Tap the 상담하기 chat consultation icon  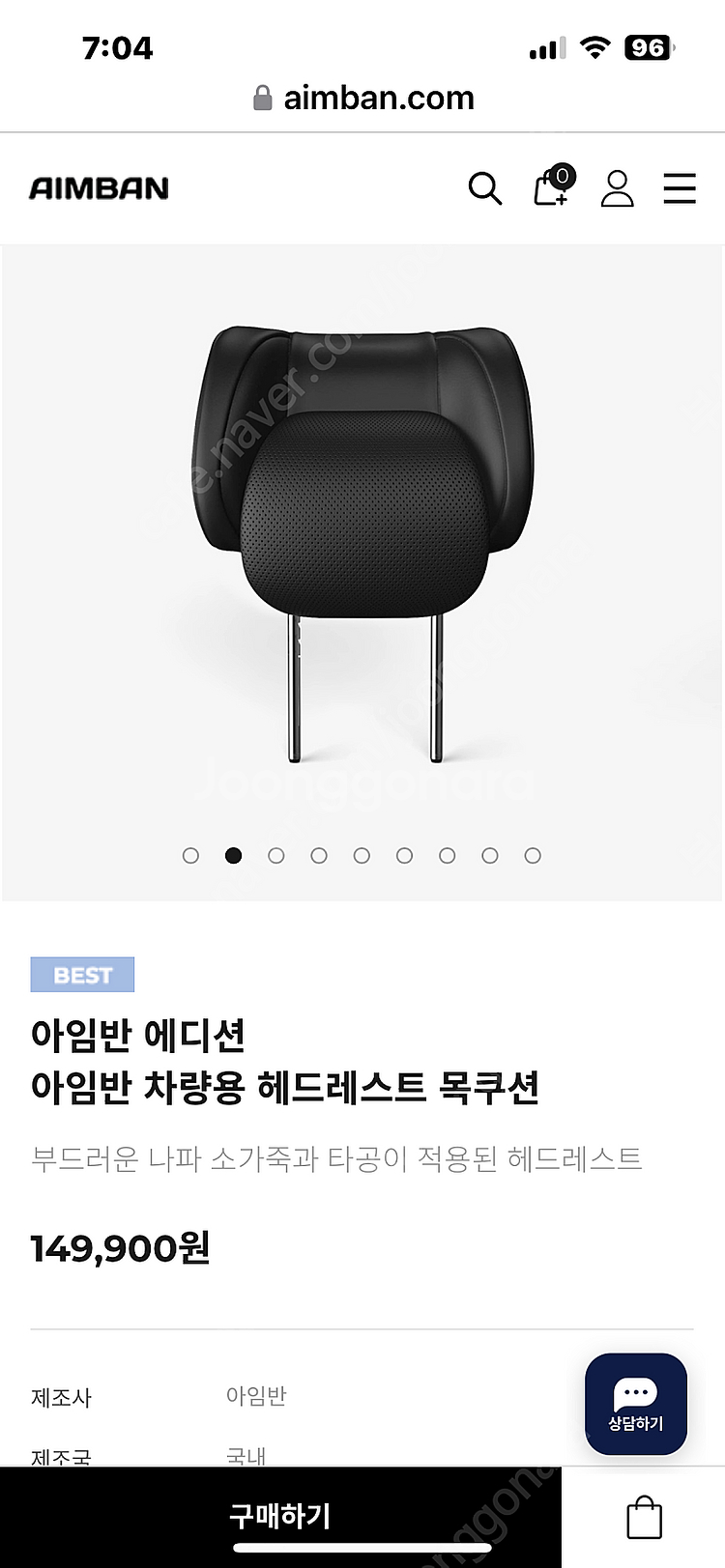[635, 1403]
